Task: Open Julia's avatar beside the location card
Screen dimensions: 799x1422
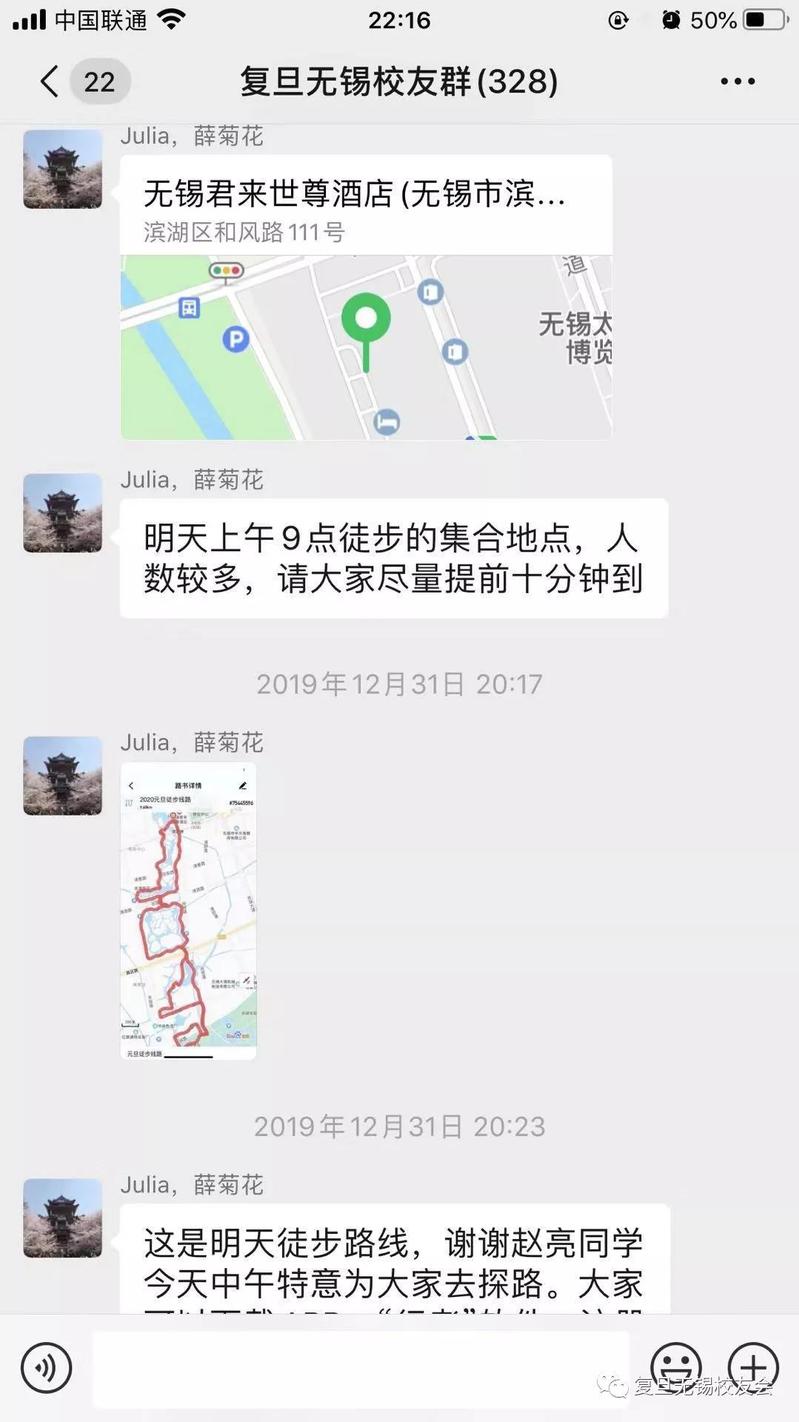Action: tap(63, 169)
